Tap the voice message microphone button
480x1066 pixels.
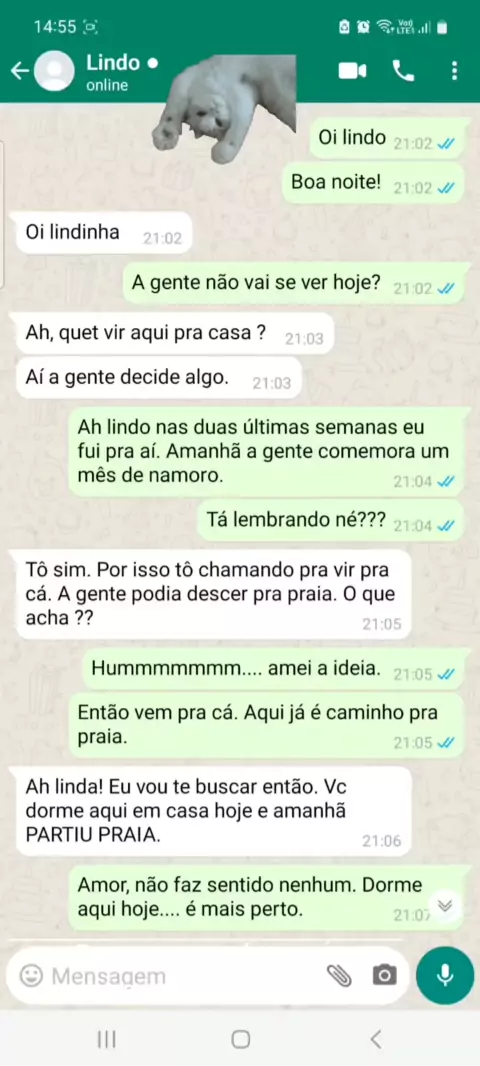[x=445, y=976]
